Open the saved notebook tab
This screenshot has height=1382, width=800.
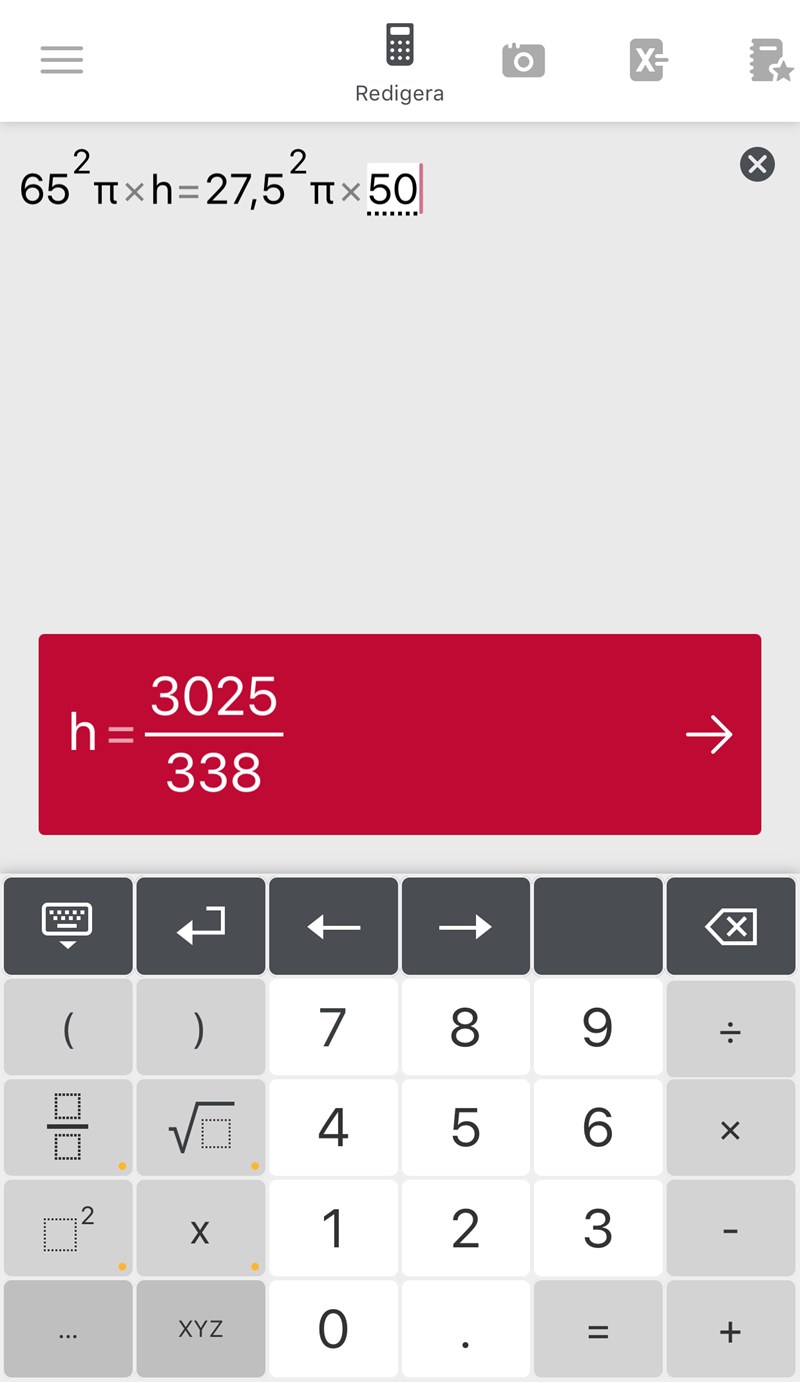770,60
